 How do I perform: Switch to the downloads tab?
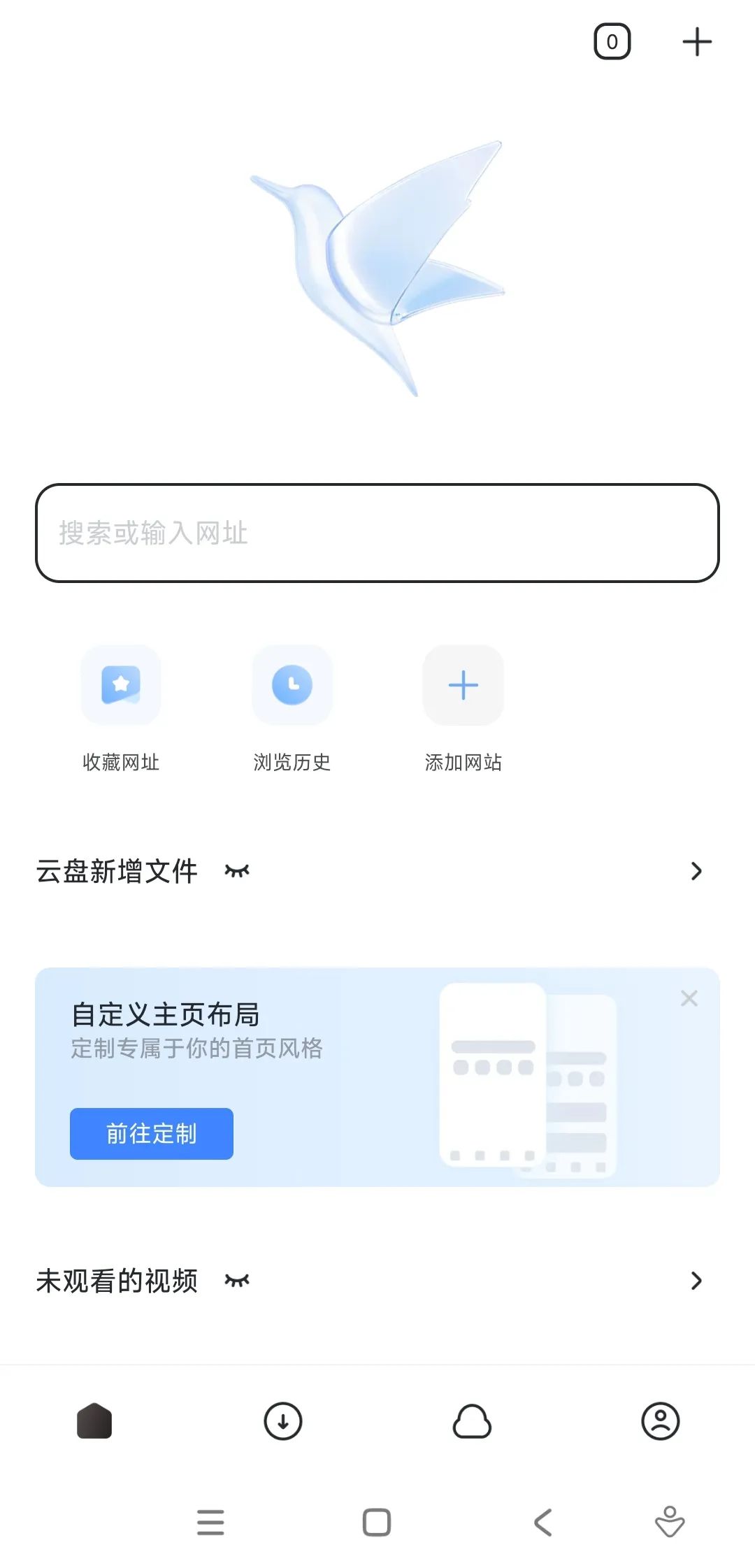pos(283,1421)
